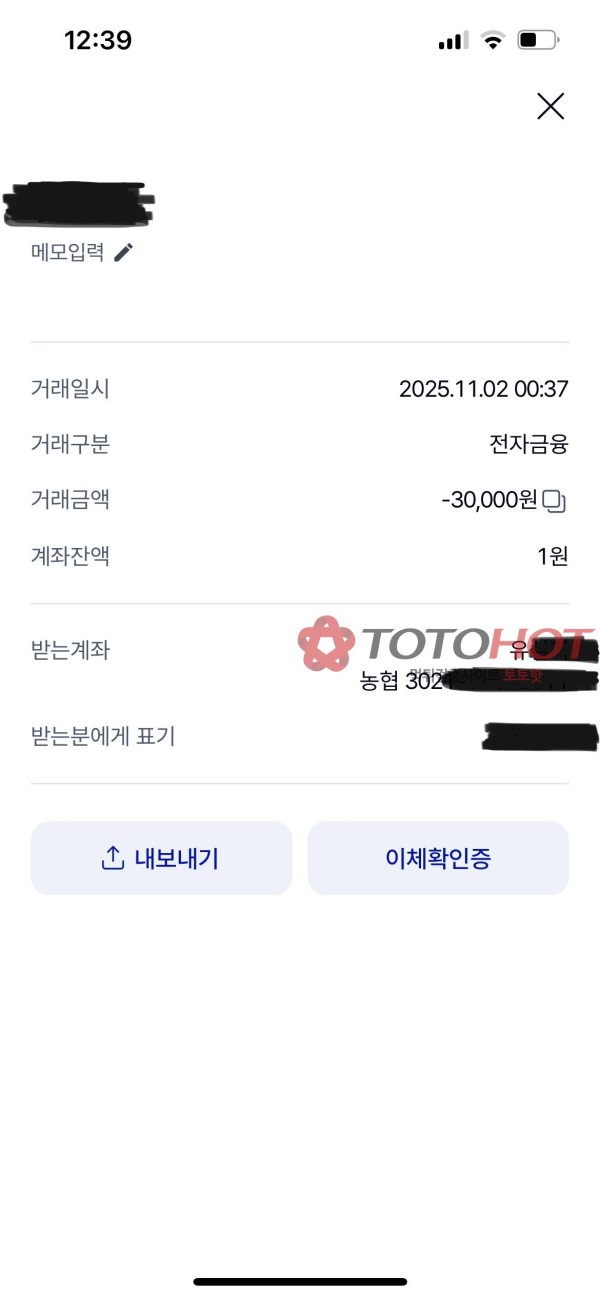Screen dimensions: 600x1298
Task: Copy the -30,000원 transaction amount
Action: pos(555,501)
